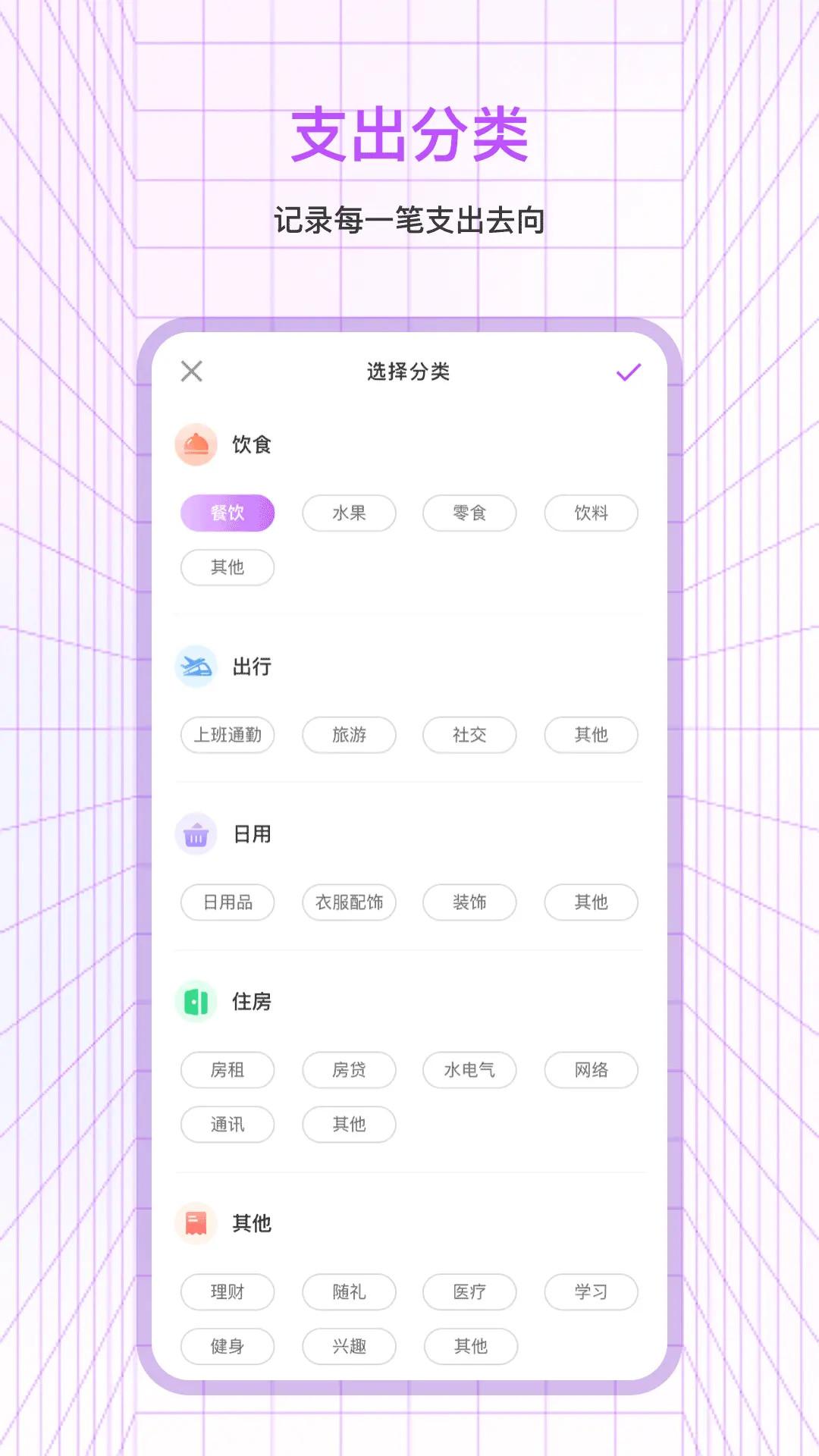Confirm selection with the purple checkmark icon

tap(628, 372)
